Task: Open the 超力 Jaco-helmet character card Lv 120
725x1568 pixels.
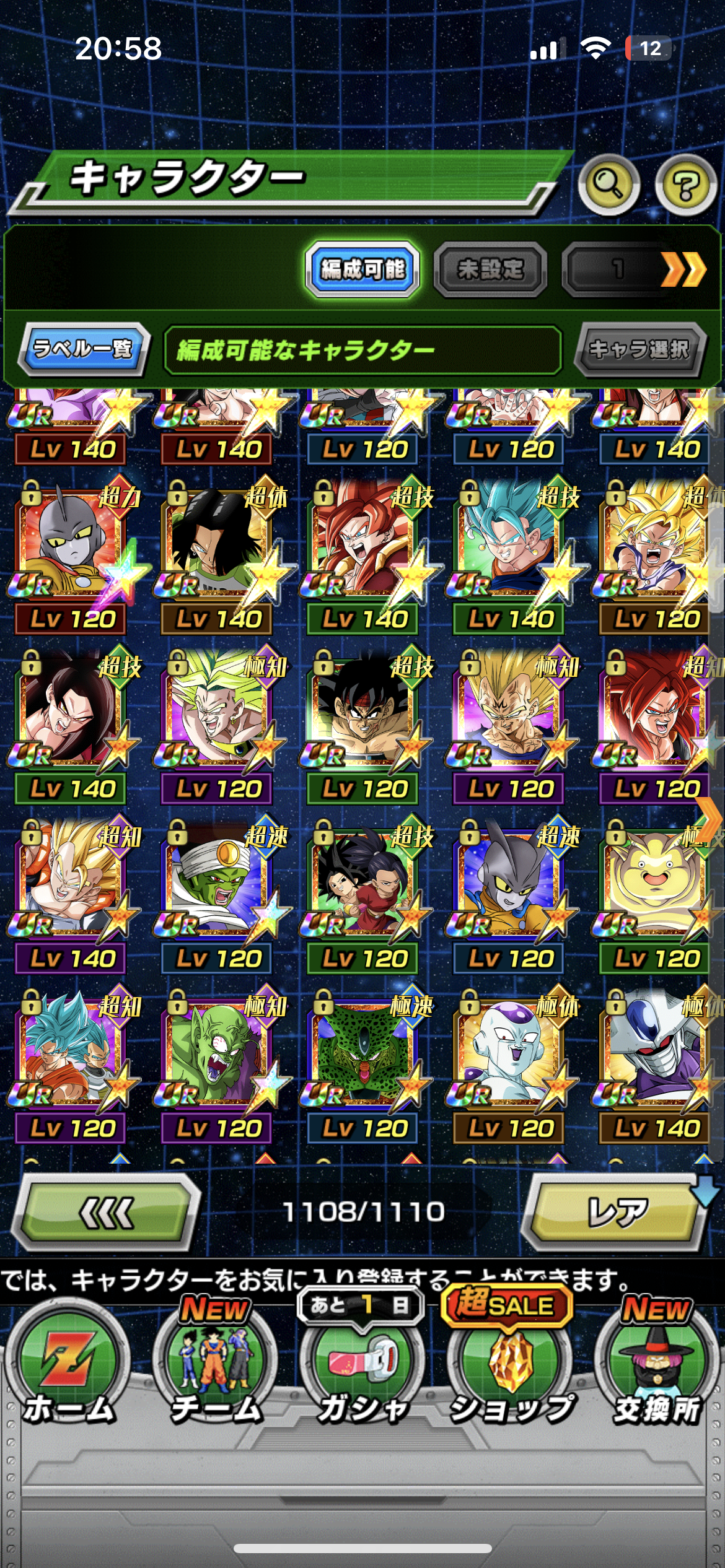Action: pyautogui.click(x=73, y=545)
